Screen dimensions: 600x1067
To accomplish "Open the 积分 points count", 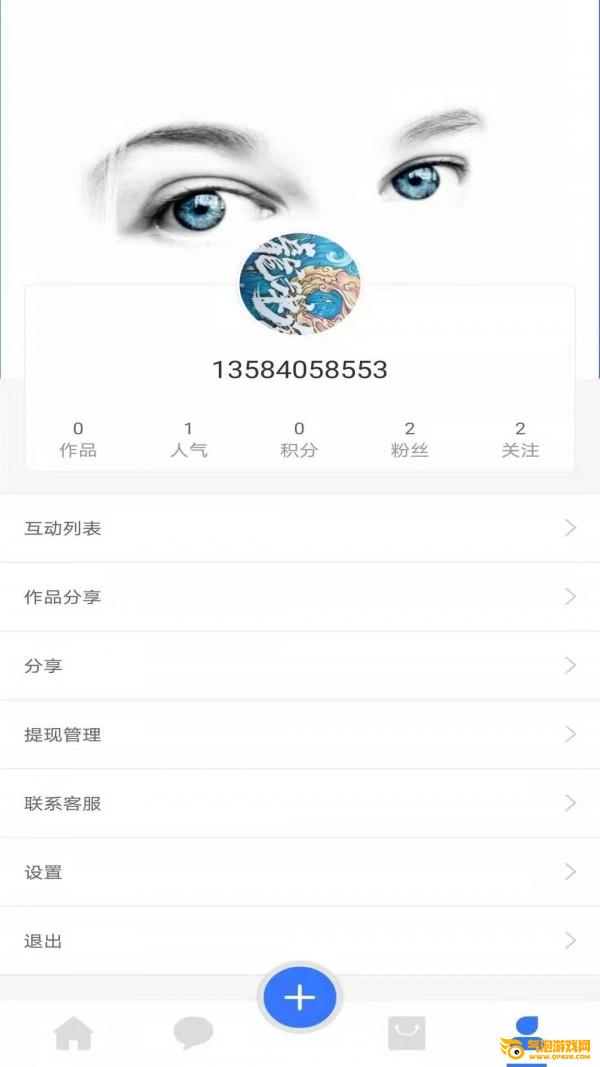I will (299, 440).
